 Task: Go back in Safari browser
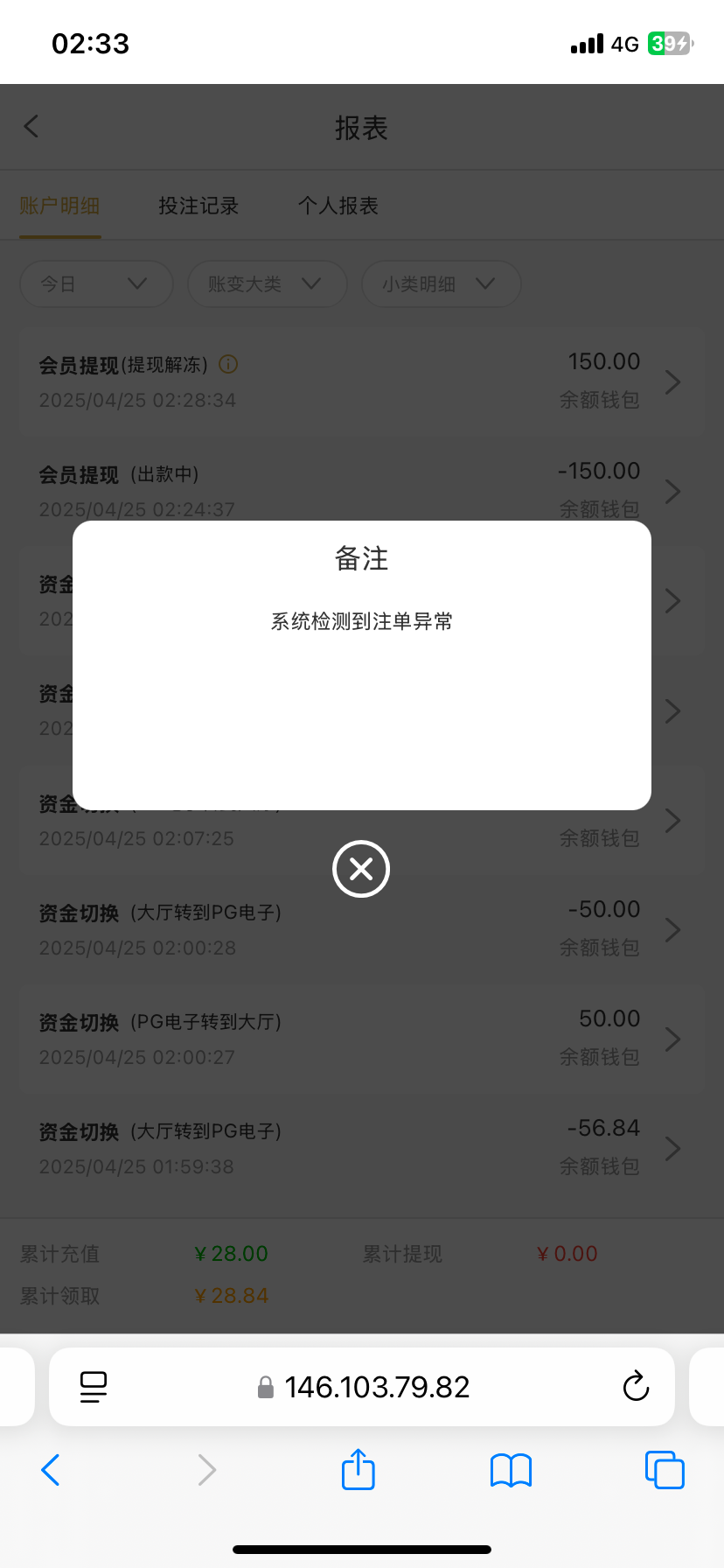coord(51,1470)
